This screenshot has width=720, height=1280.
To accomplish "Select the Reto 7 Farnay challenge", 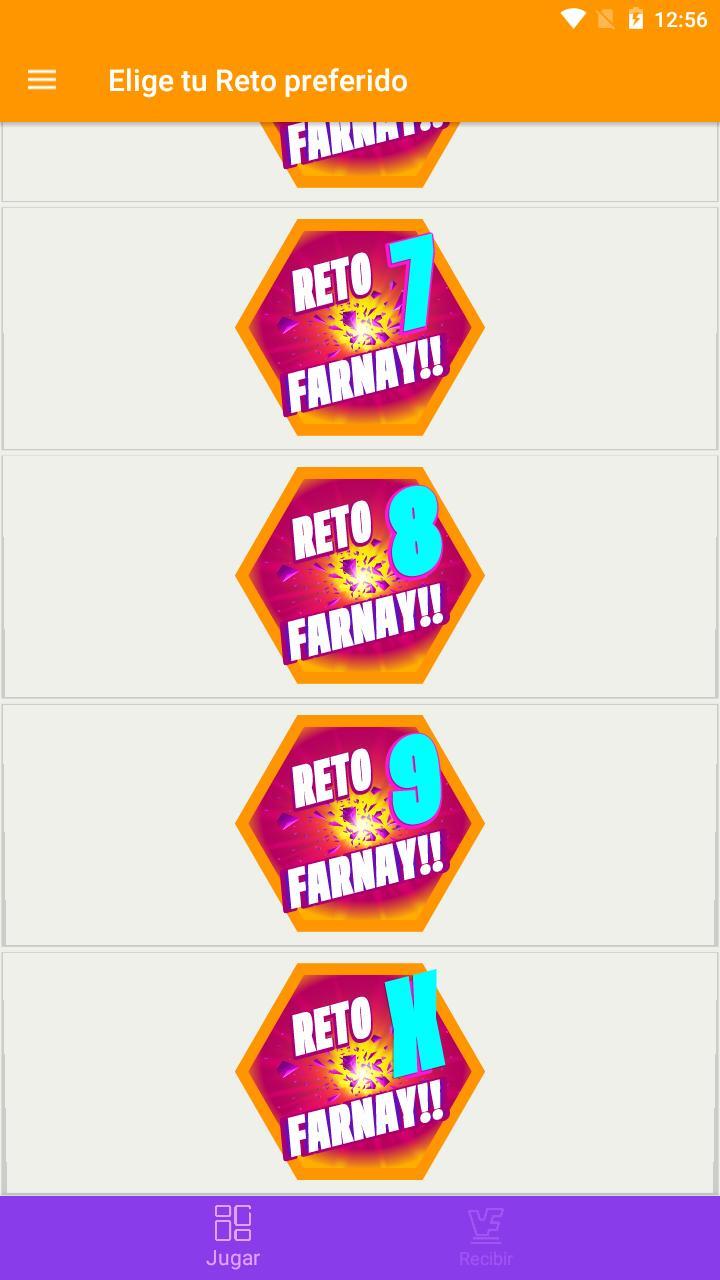I will tap(360, 328).
